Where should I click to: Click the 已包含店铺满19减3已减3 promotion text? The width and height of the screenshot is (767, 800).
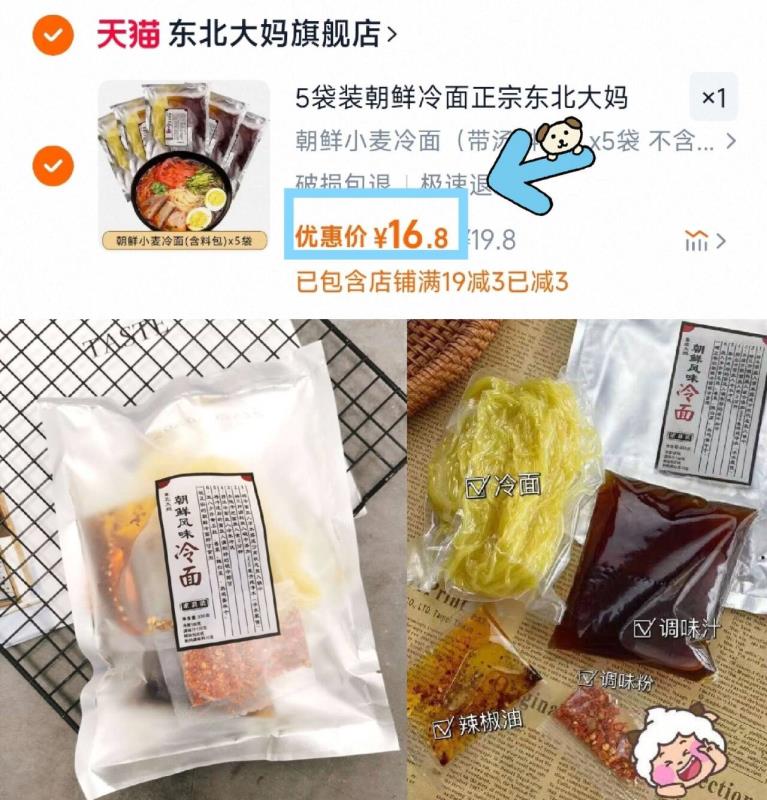coord(431,278)
